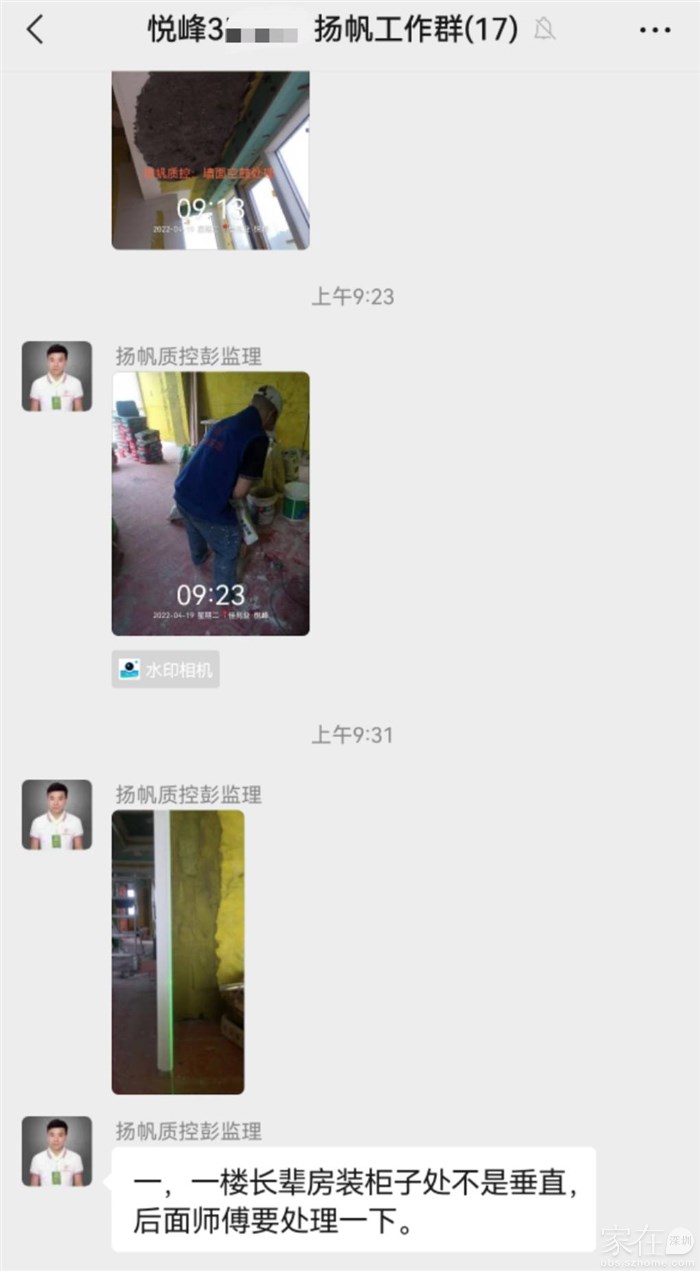This screenshot has height=1271, width=700.
Task: Go back from the group chat
Action: pos(35,30)
